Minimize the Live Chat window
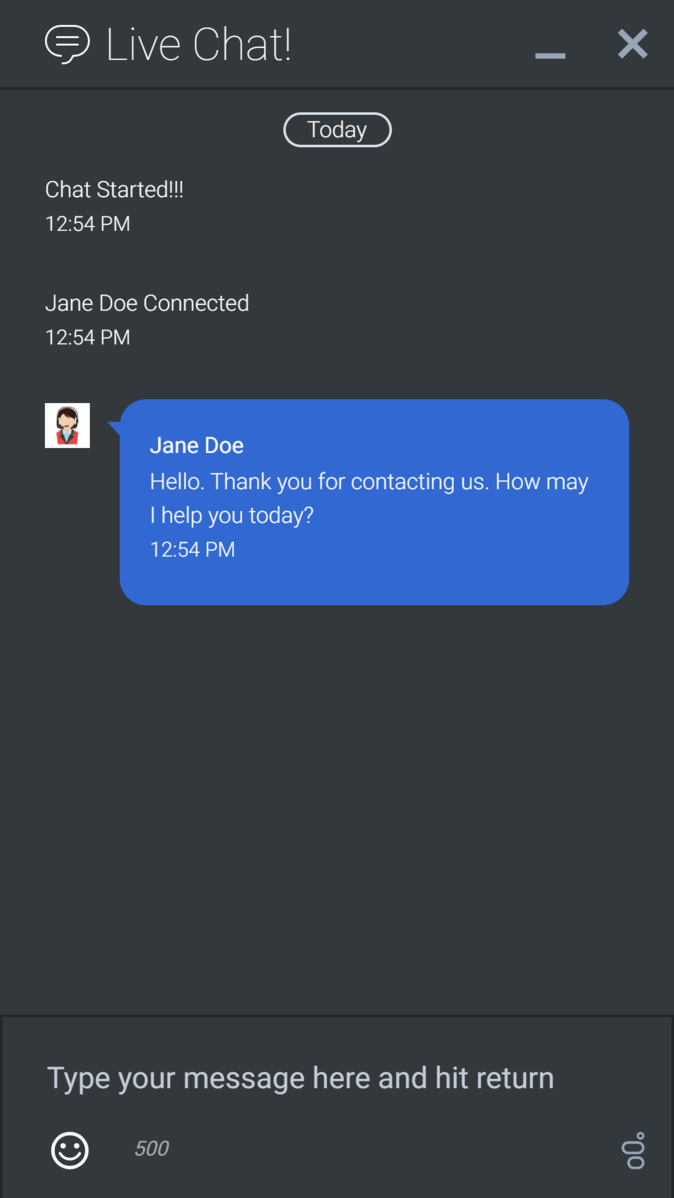 (x=550, y=55)
